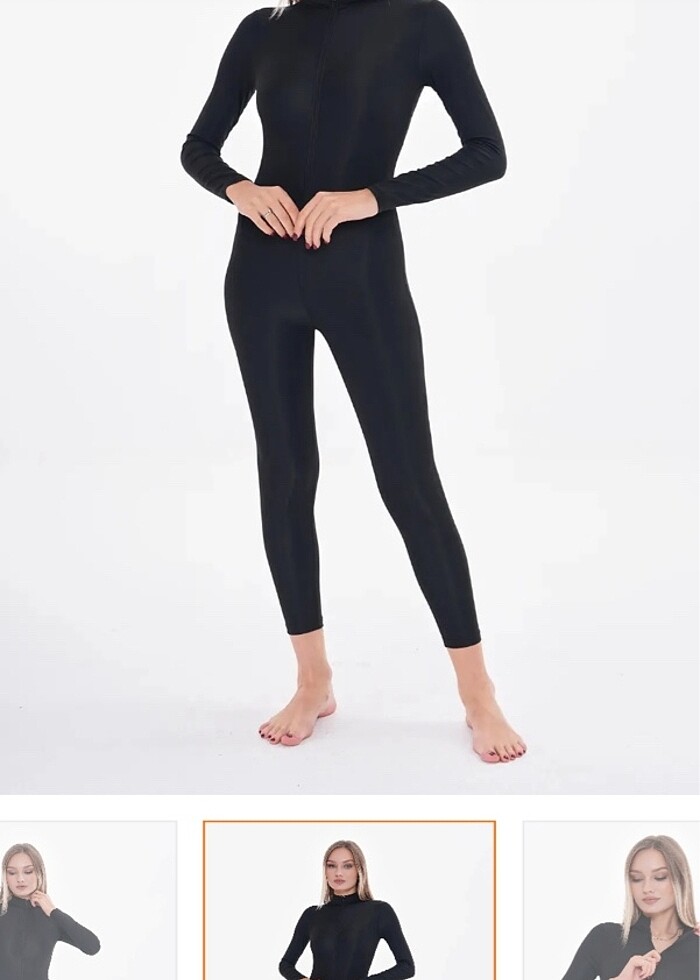Select the thumbnail of the model touching her collar
700x980 pixels.
coord(87,901)
